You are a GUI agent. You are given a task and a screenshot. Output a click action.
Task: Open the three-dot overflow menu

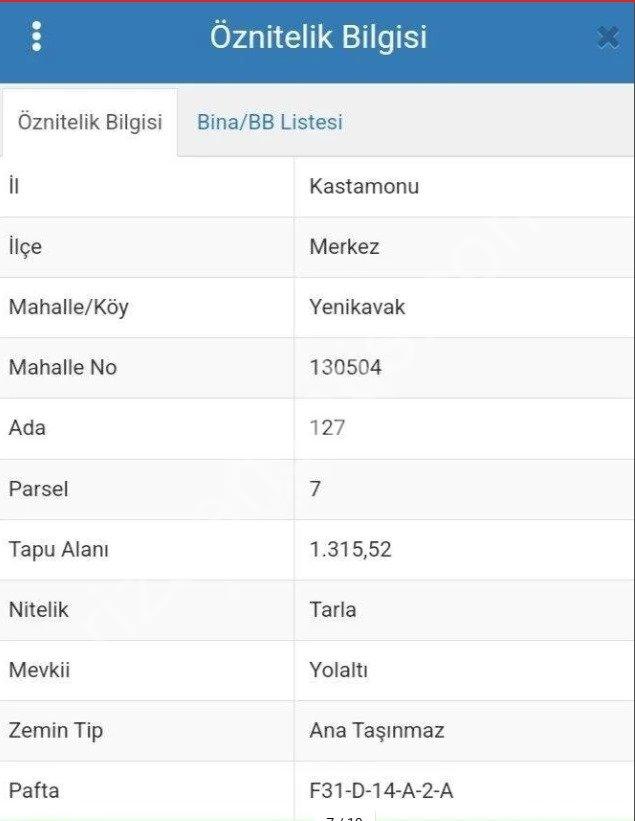click(x=37, y=37)
